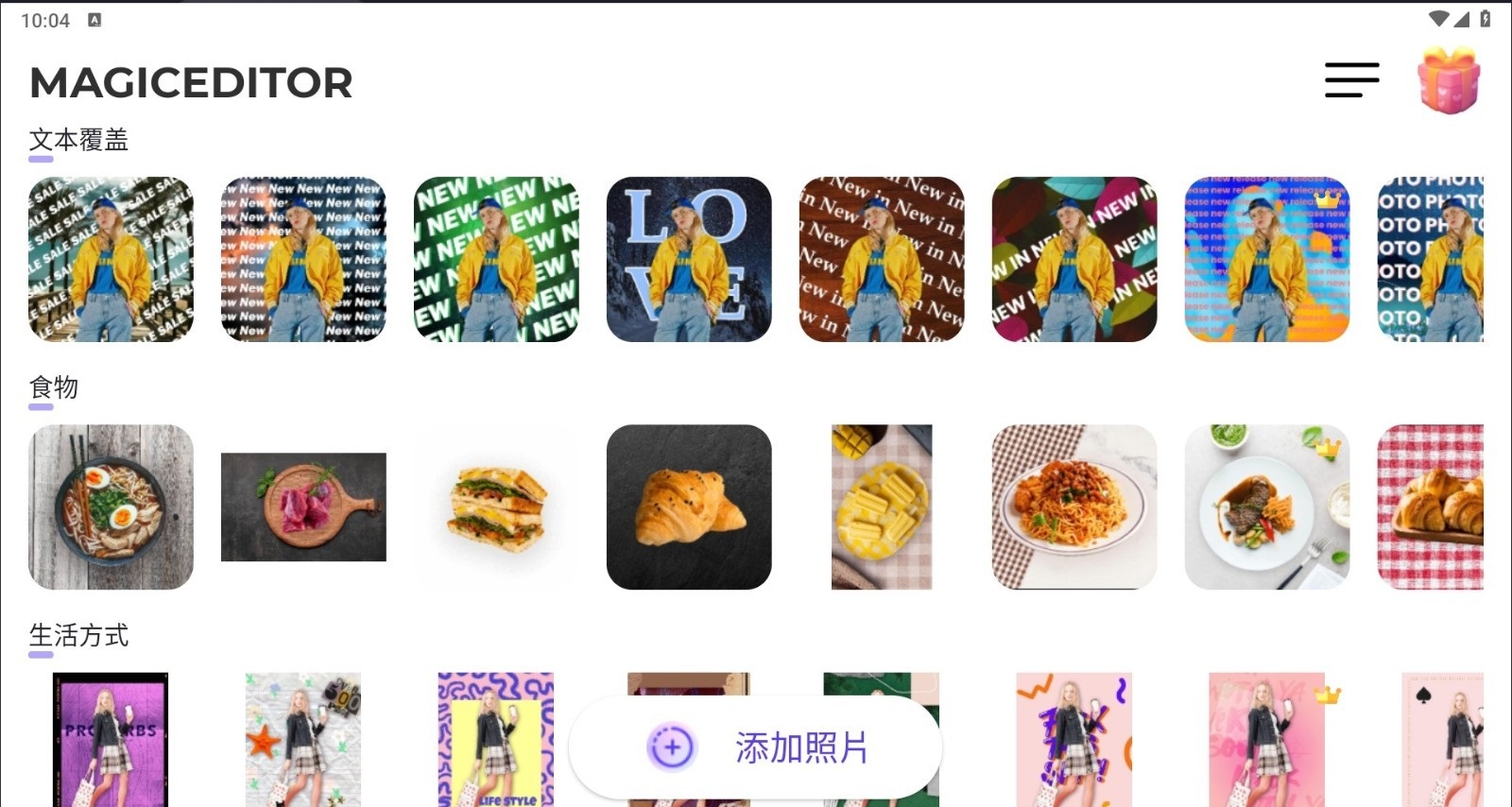1512x807 pixels.
Task: Pick the green NEW text overlay template
Action: pyautogui.click(x=496, y=259)
